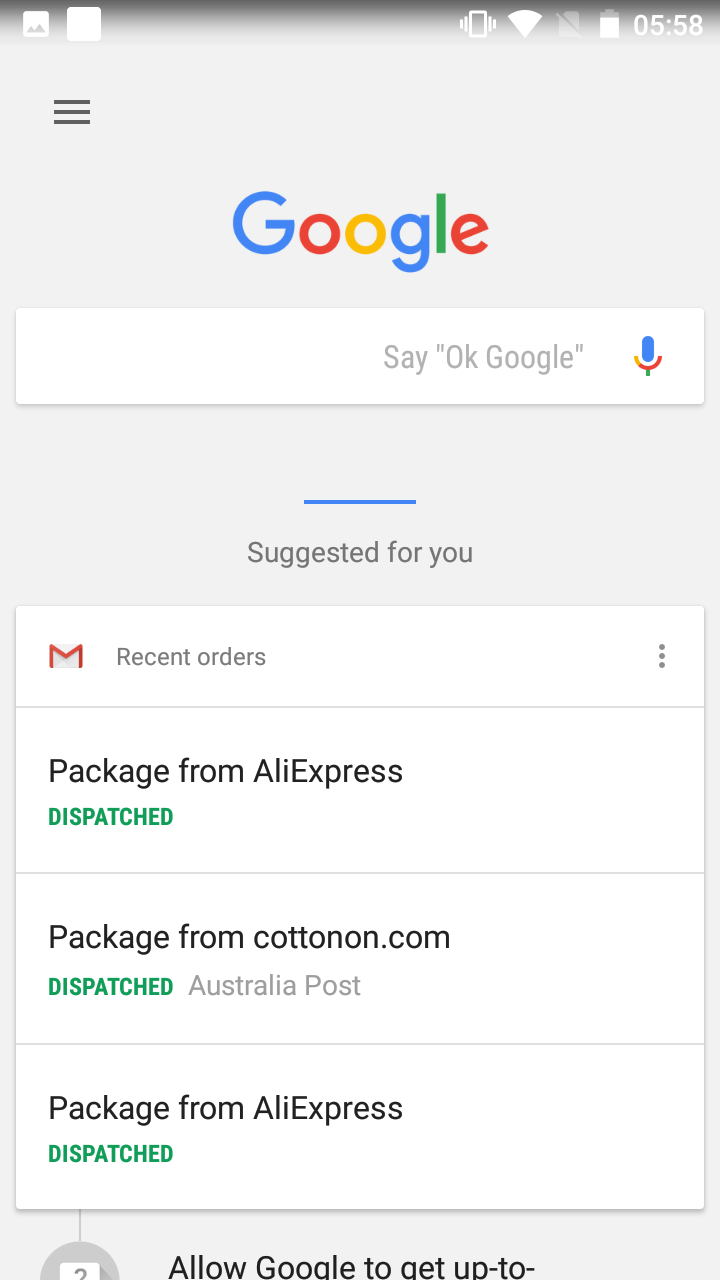Screen dimensions: 720x1280
Task: Tap the Google search box
Action: [360, 356]
